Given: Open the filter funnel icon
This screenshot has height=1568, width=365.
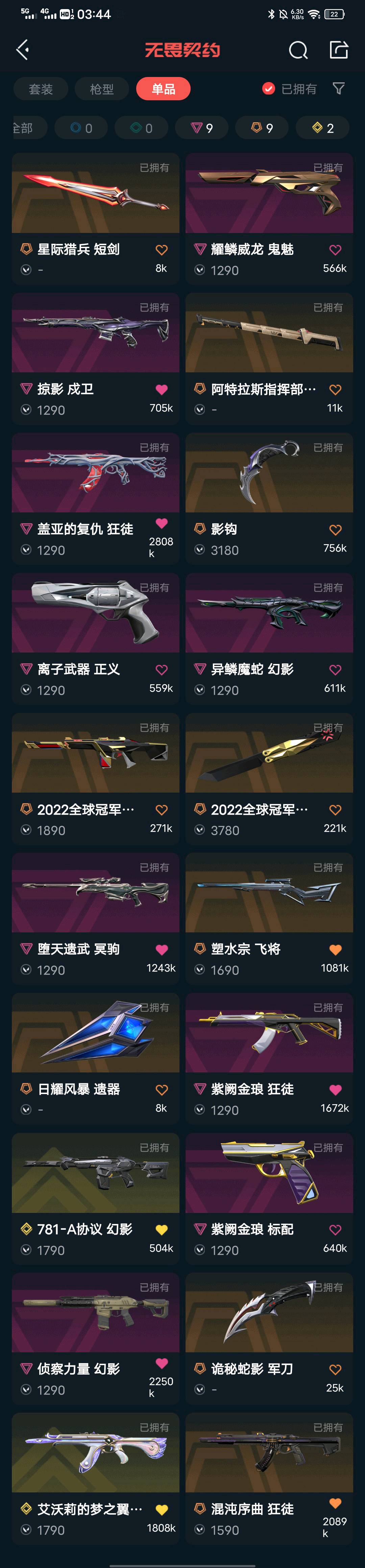Looking at the screenshot, I should [339, 89].
